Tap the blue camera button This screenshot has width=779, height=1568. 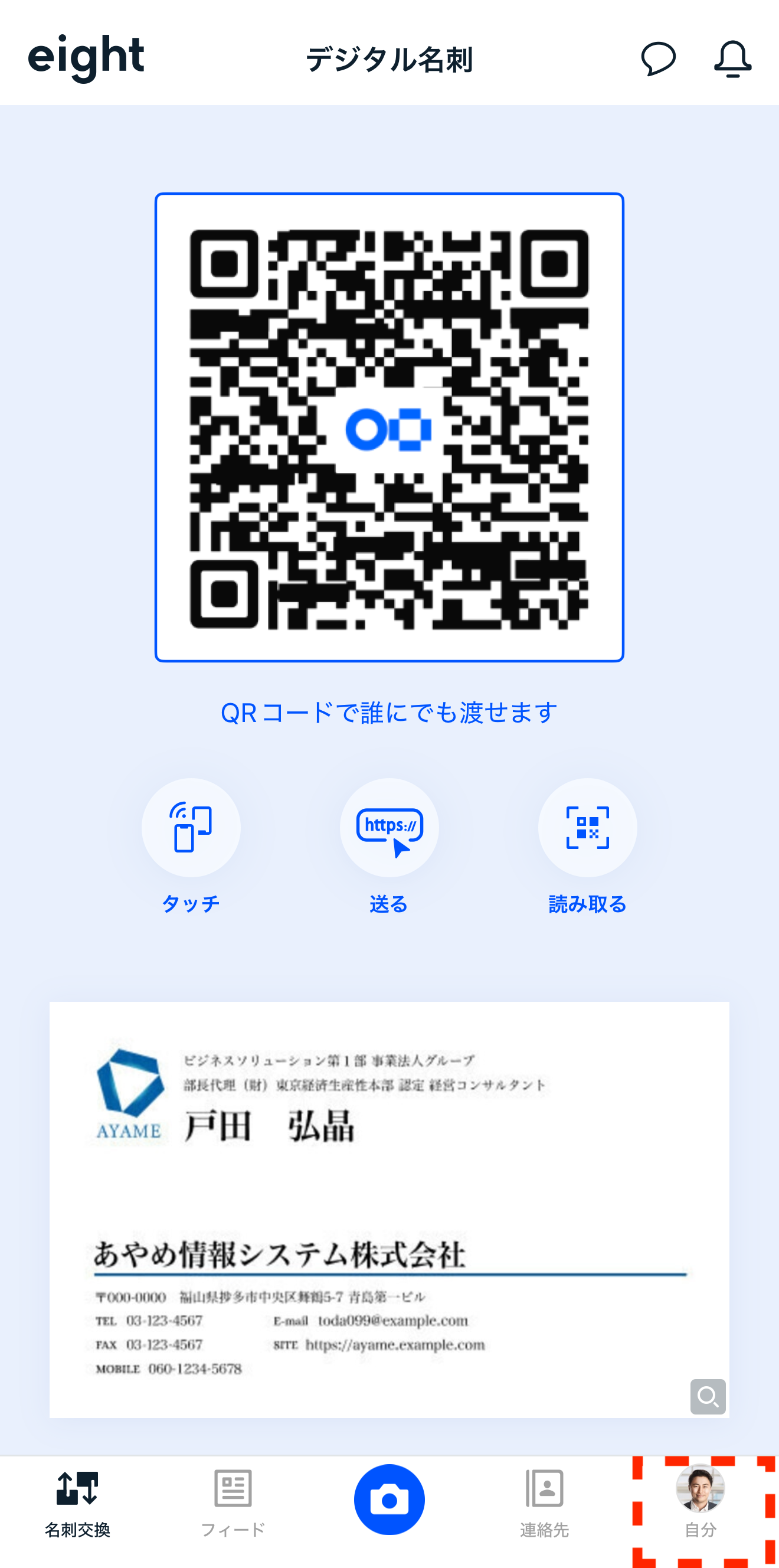[390, 1500]
